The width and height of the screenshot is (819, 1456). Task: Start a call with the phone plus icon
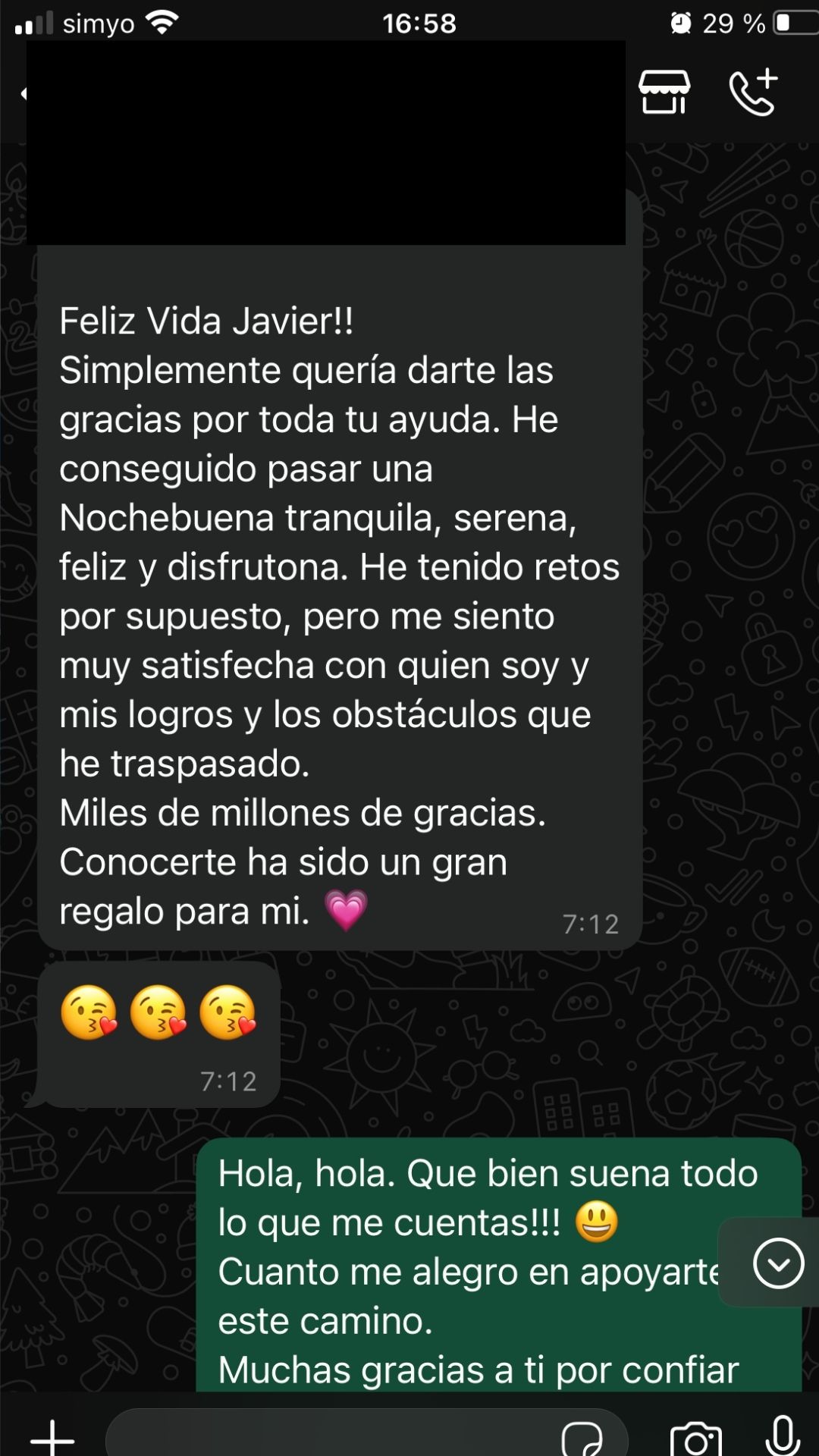coord(754,93)
